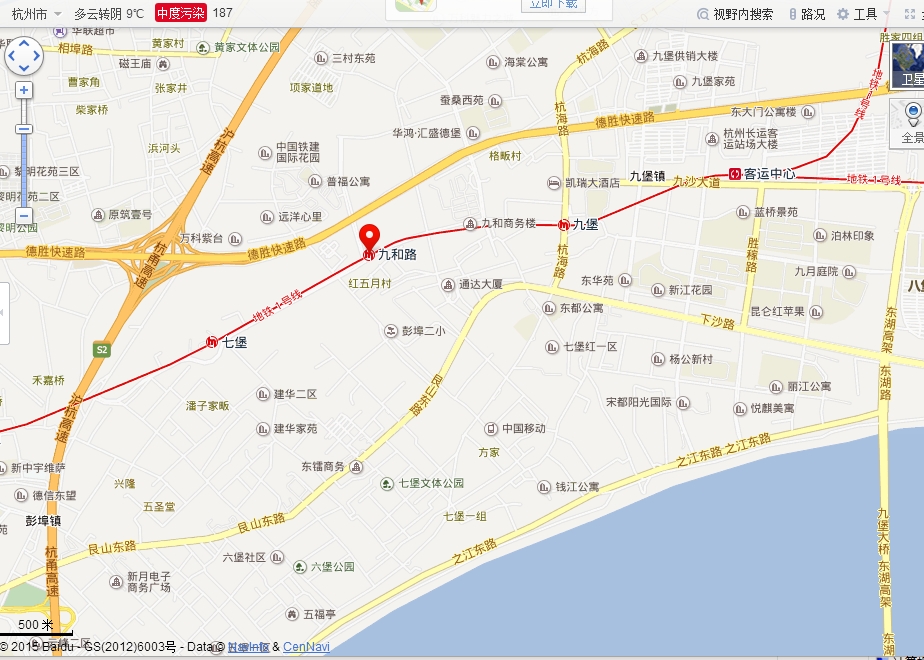Open the 杭州市 city selector dropdown
The width and height of the screenshot is (924, 660).
pyautogui.click(x=37, y=13)
